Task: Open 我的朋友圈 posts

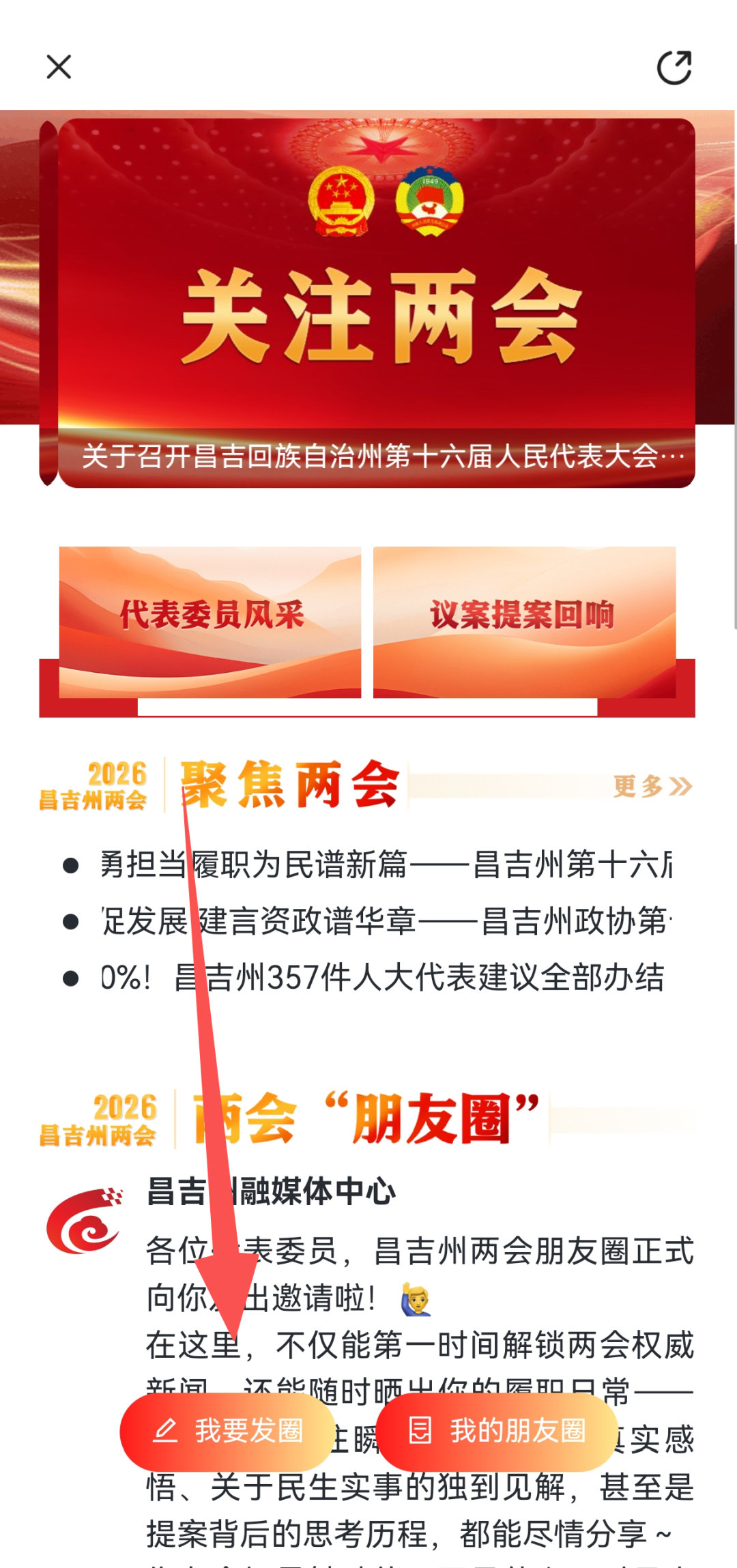Action: 497,1431
